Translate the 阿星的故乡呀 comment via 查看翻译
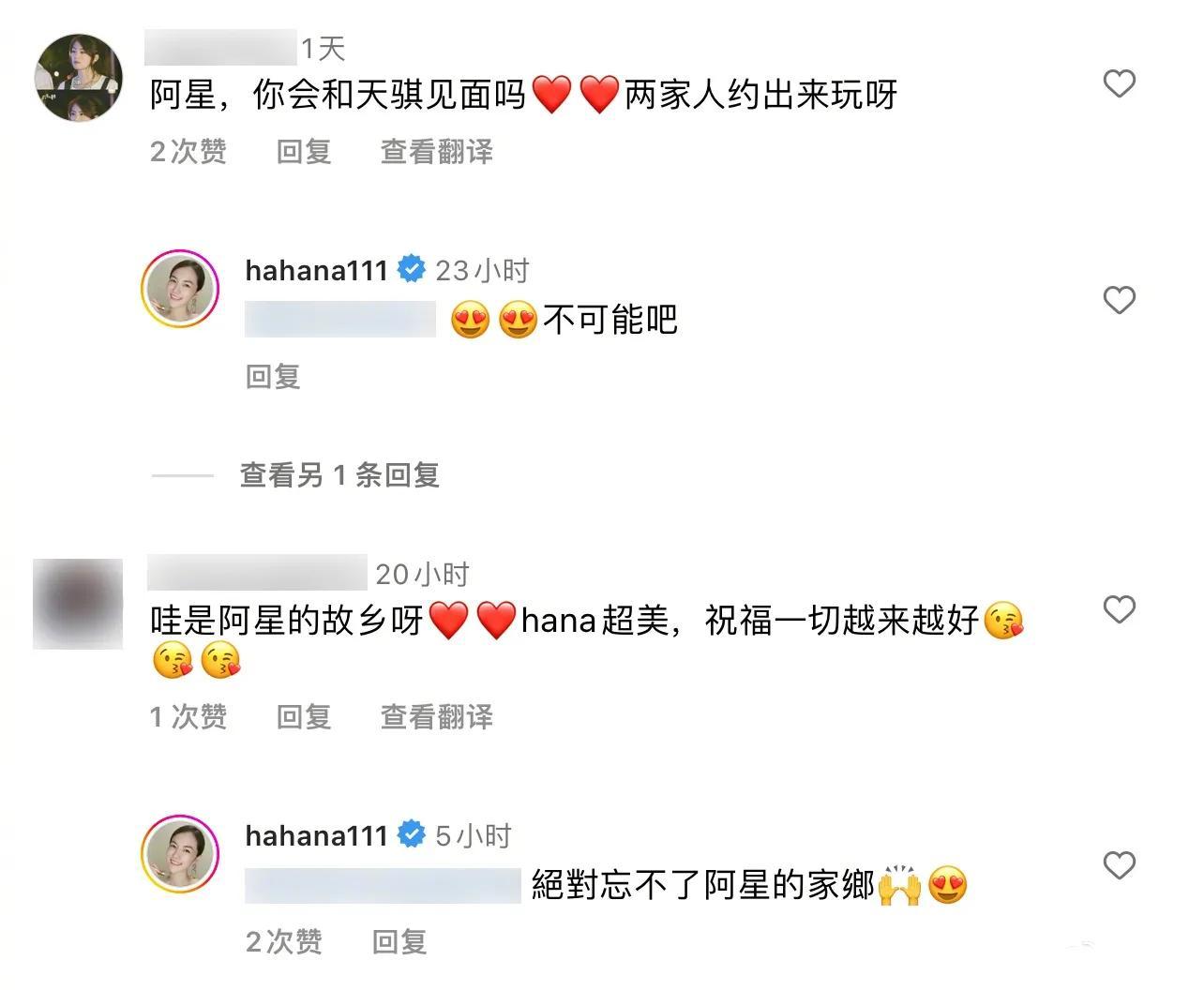This screenshot has width=1204, height=990. 436,717
